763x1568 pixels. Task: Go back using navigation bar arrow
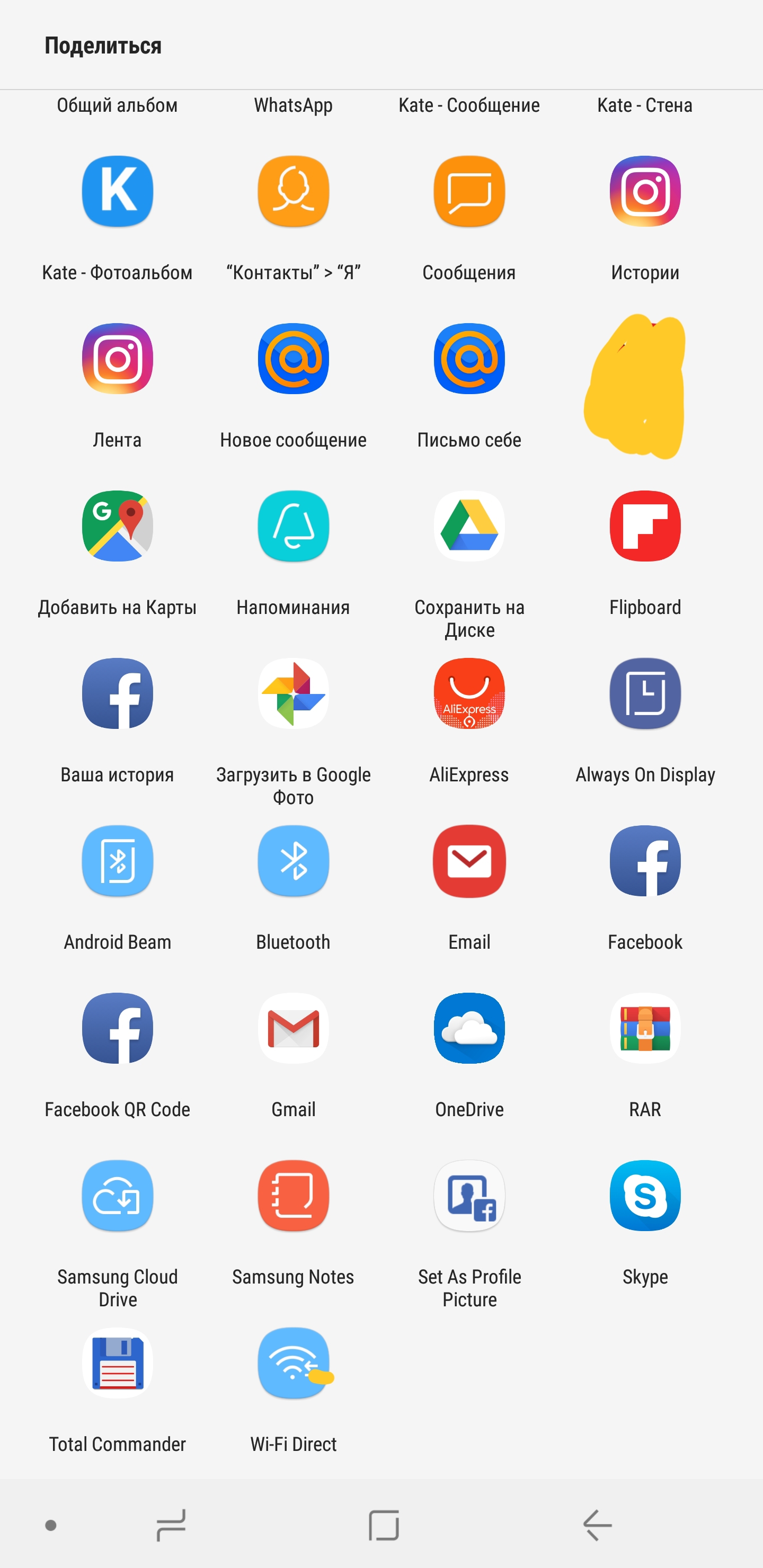pos(597,1525)
